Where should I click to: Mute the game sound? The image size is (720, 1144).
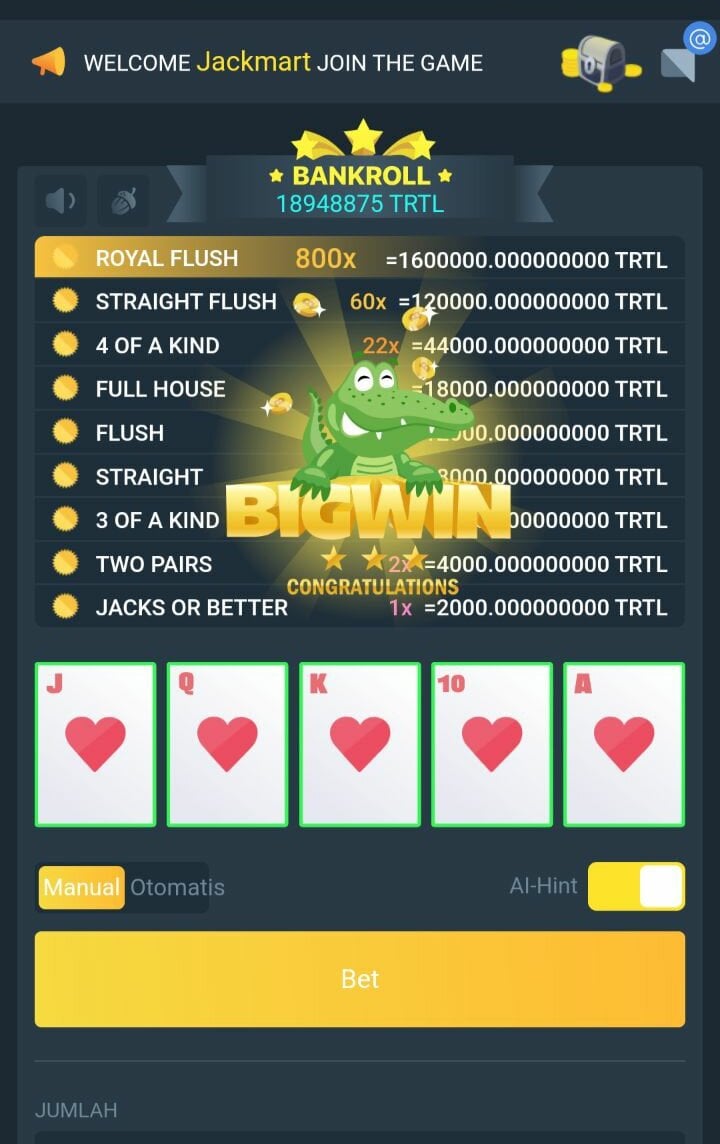point(60,201)
